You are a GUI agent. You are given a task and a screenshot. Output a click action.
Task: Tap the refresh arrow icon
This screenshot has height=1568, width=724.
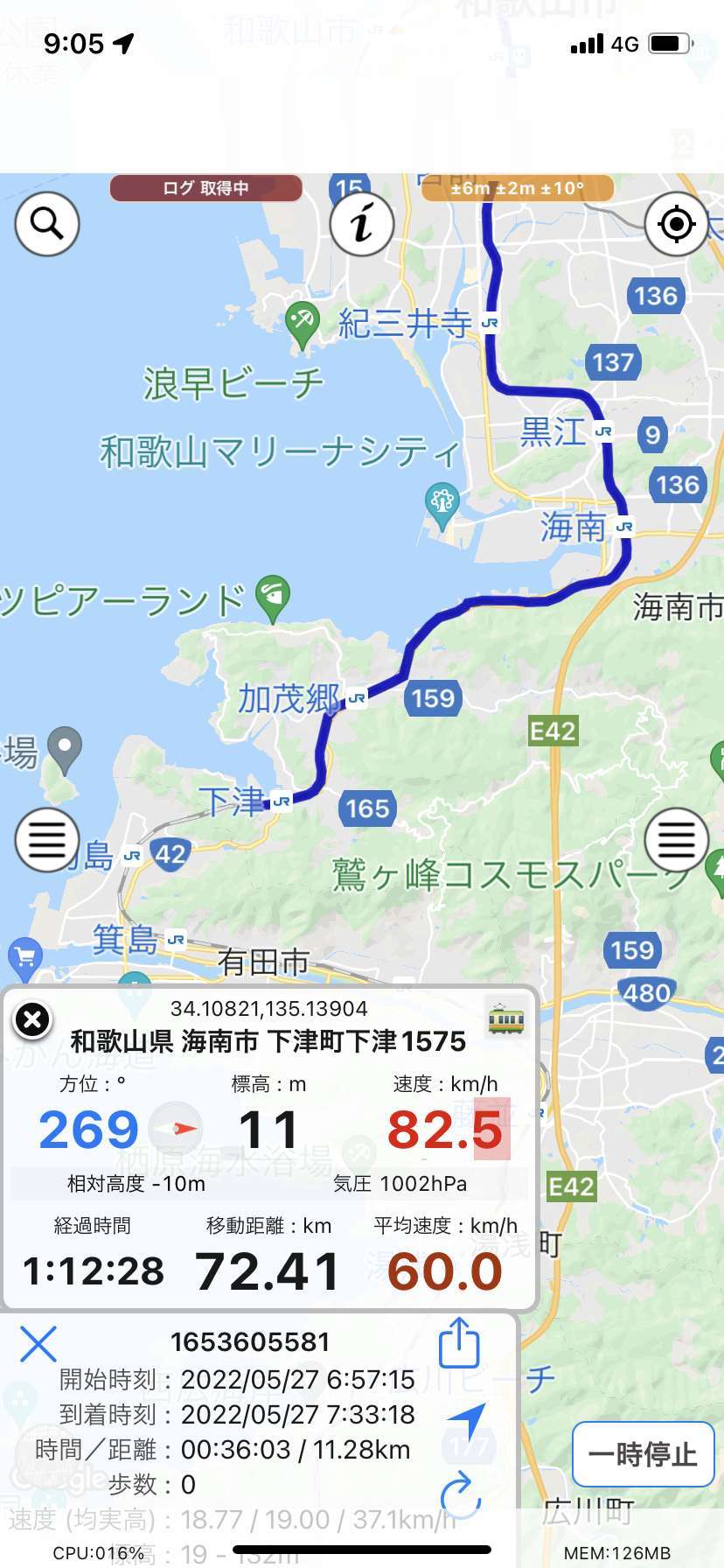461,1493
